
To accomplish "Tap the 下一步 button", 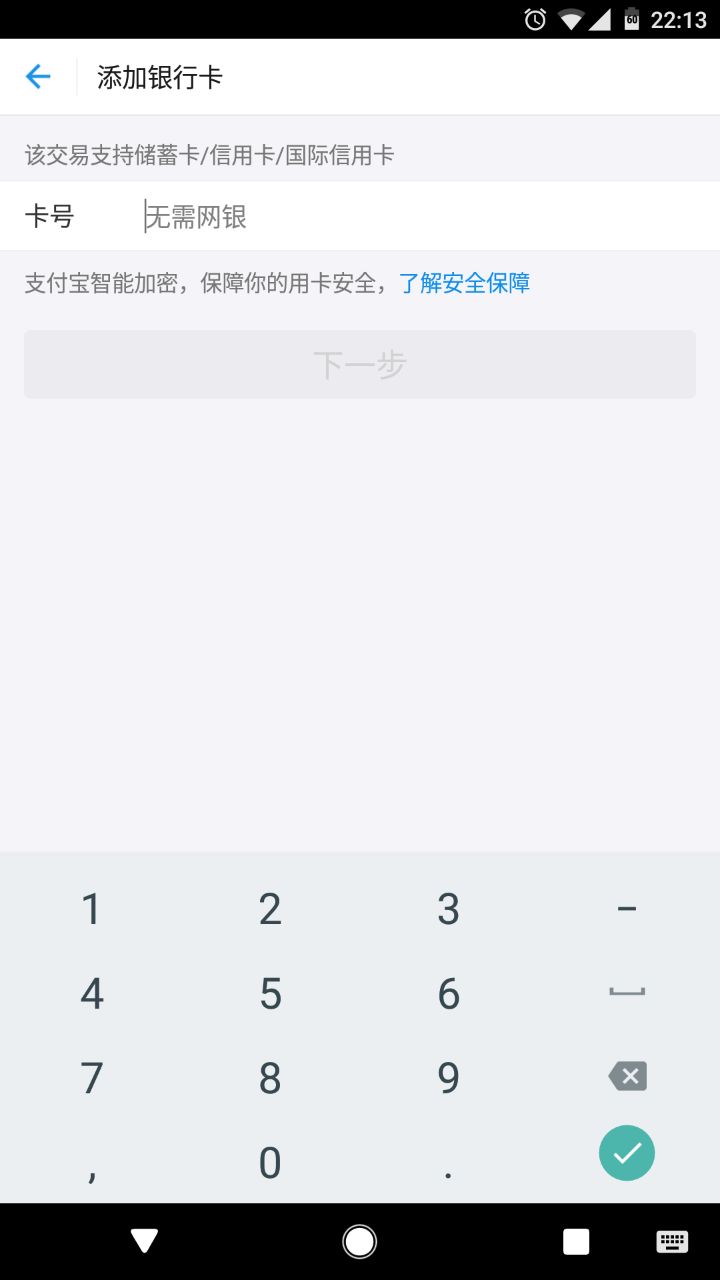I will click(360, 365).
